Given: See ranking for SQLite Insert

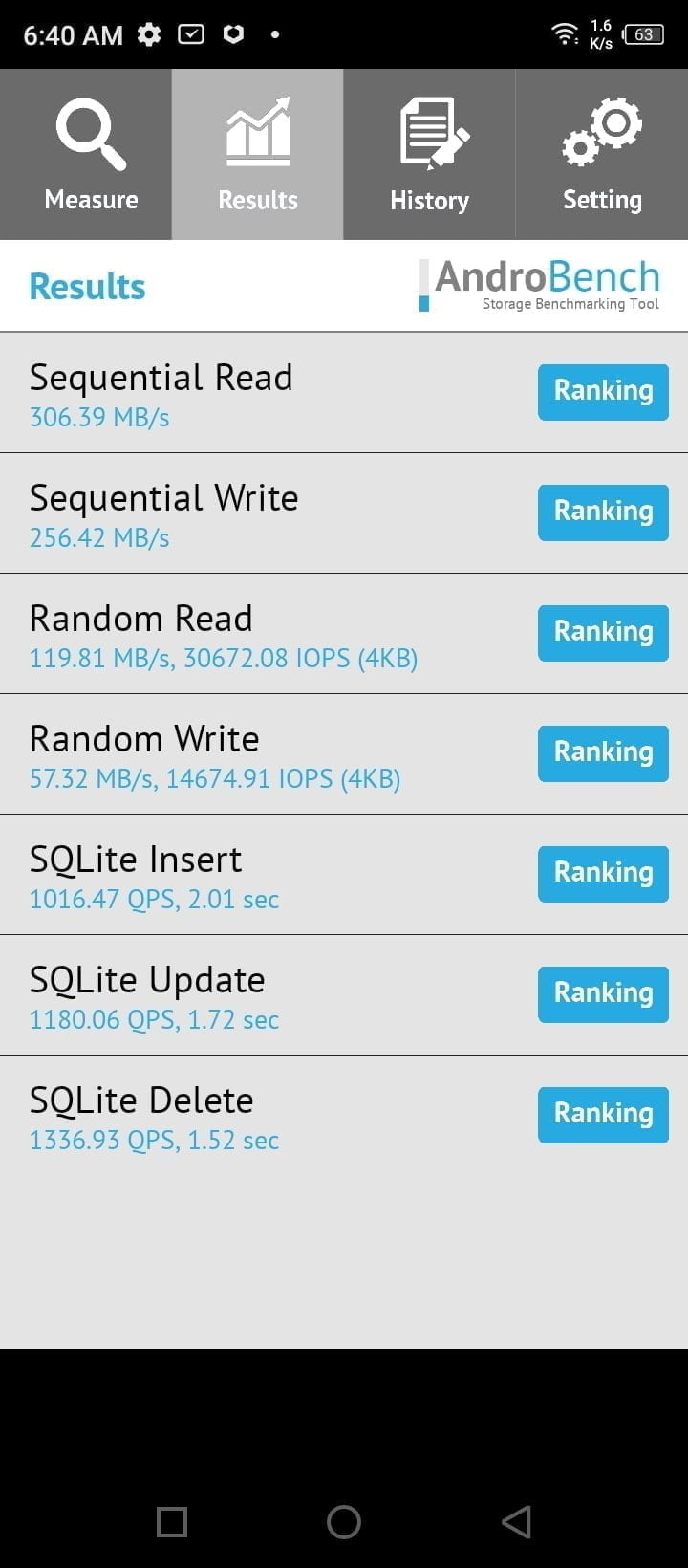Looking at the screenshot, I should click(603, 874).
